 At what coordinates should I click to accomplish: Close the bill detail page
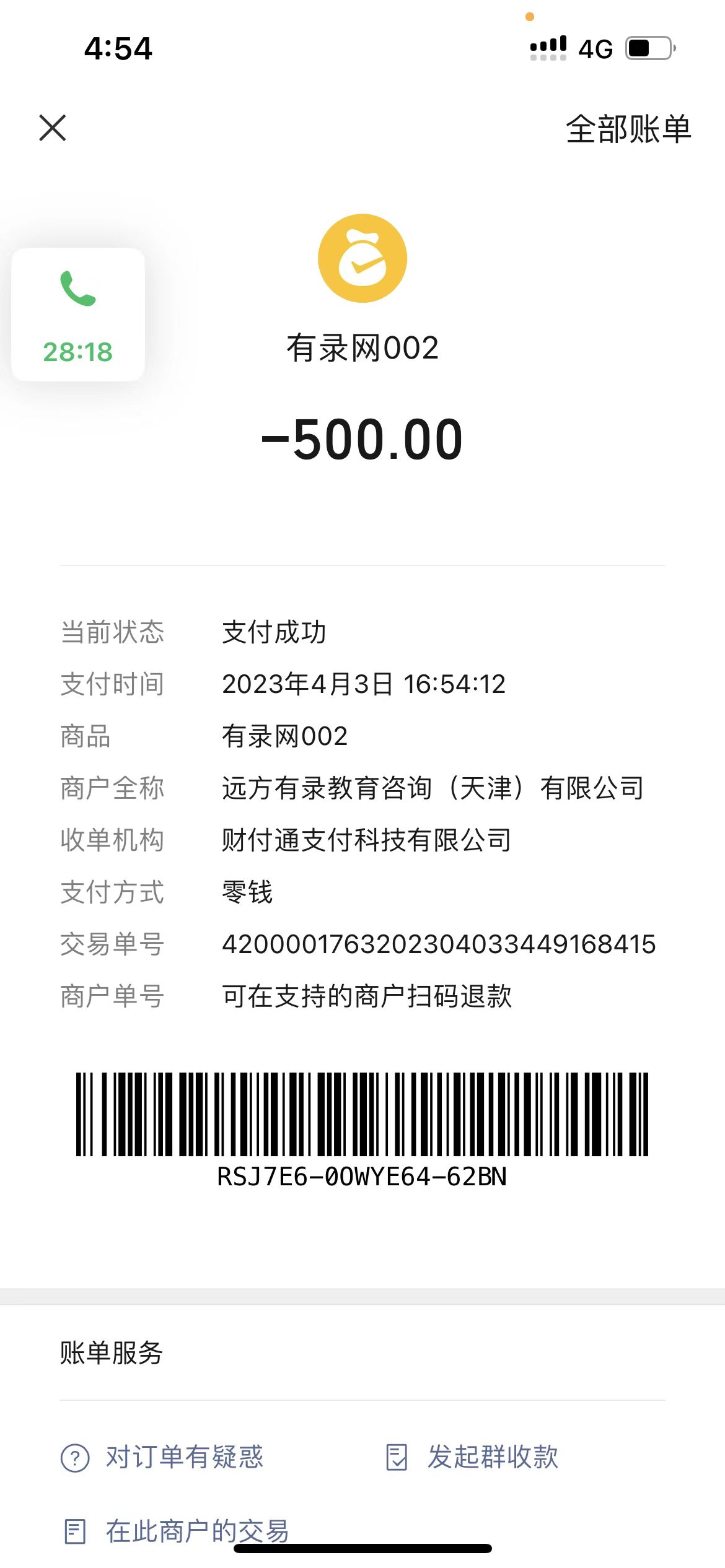coord(53,128)
